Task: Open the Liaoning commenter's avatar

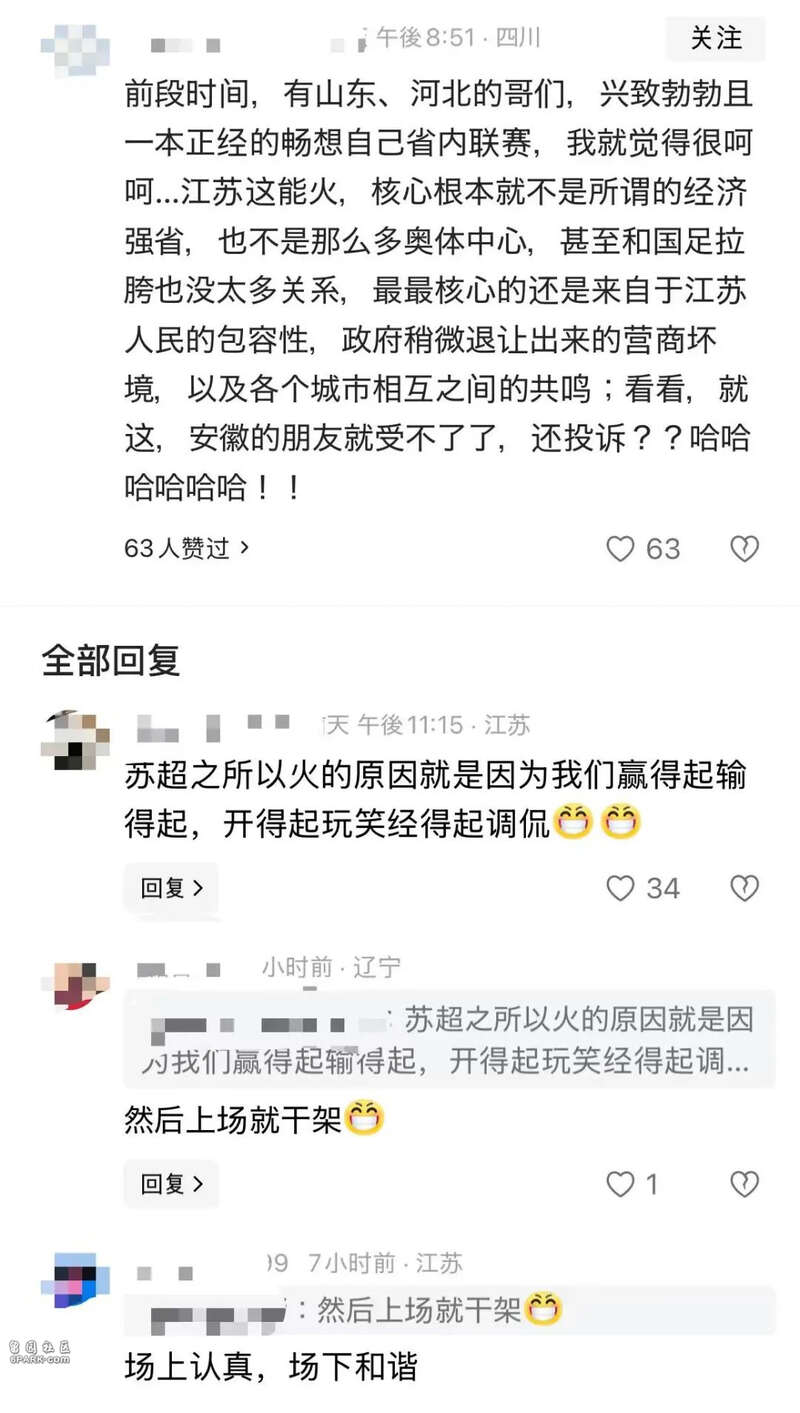Action: tap(75, 985)
